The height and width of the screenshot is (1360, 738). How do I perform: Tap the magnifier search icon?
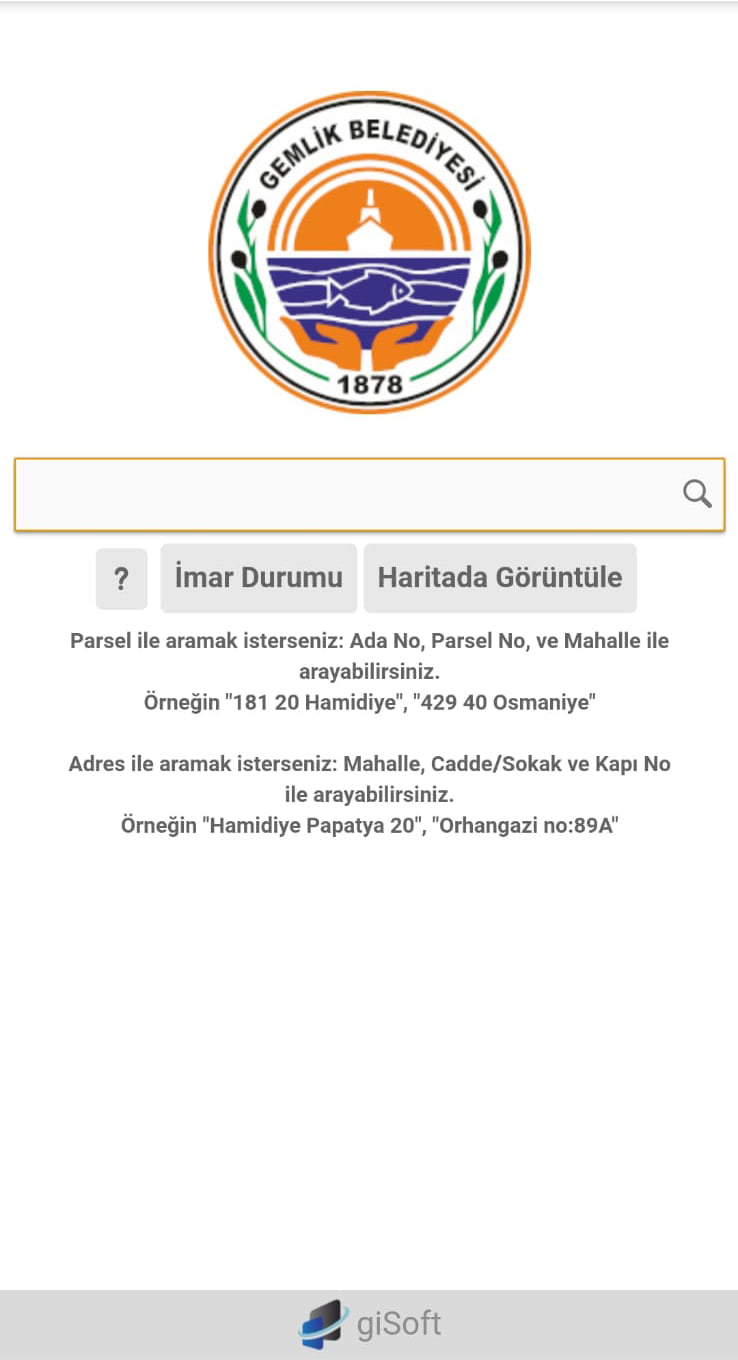click(697, 493)
